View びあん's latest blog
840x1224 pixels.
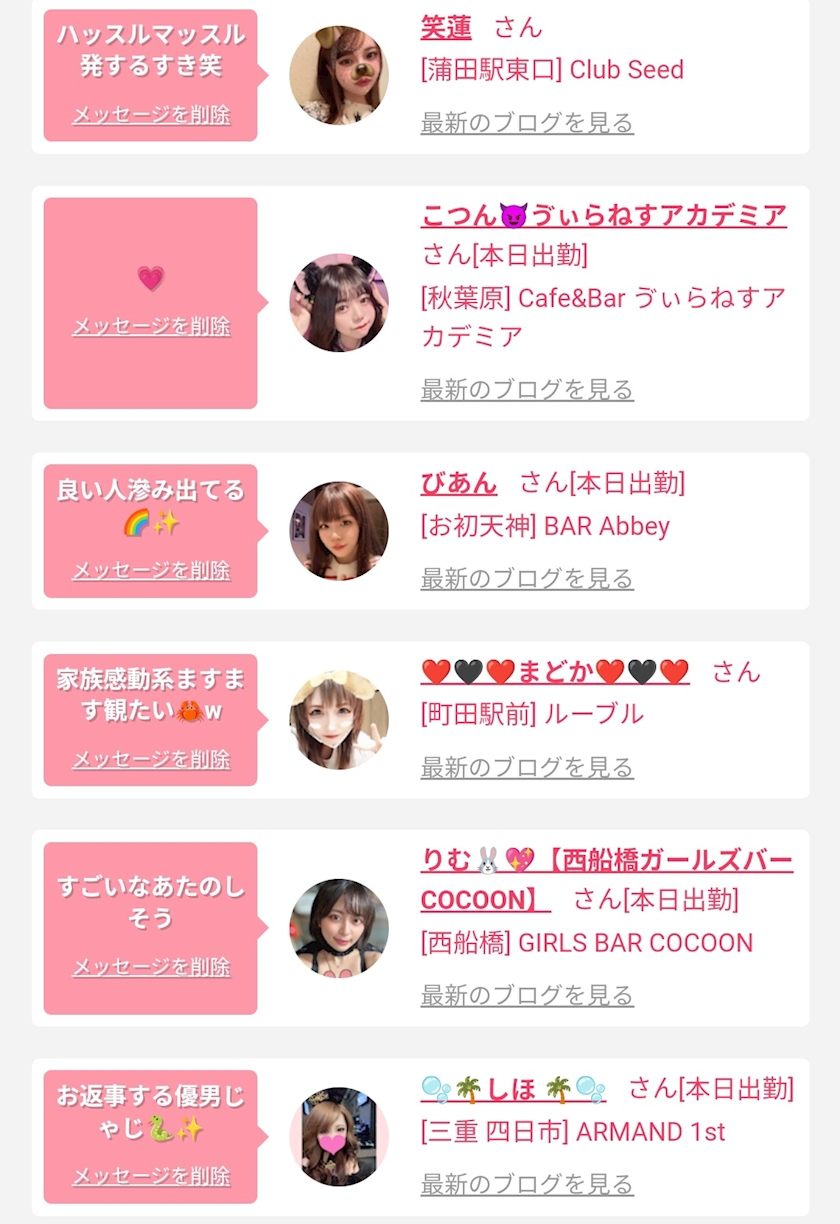(527, 578)
